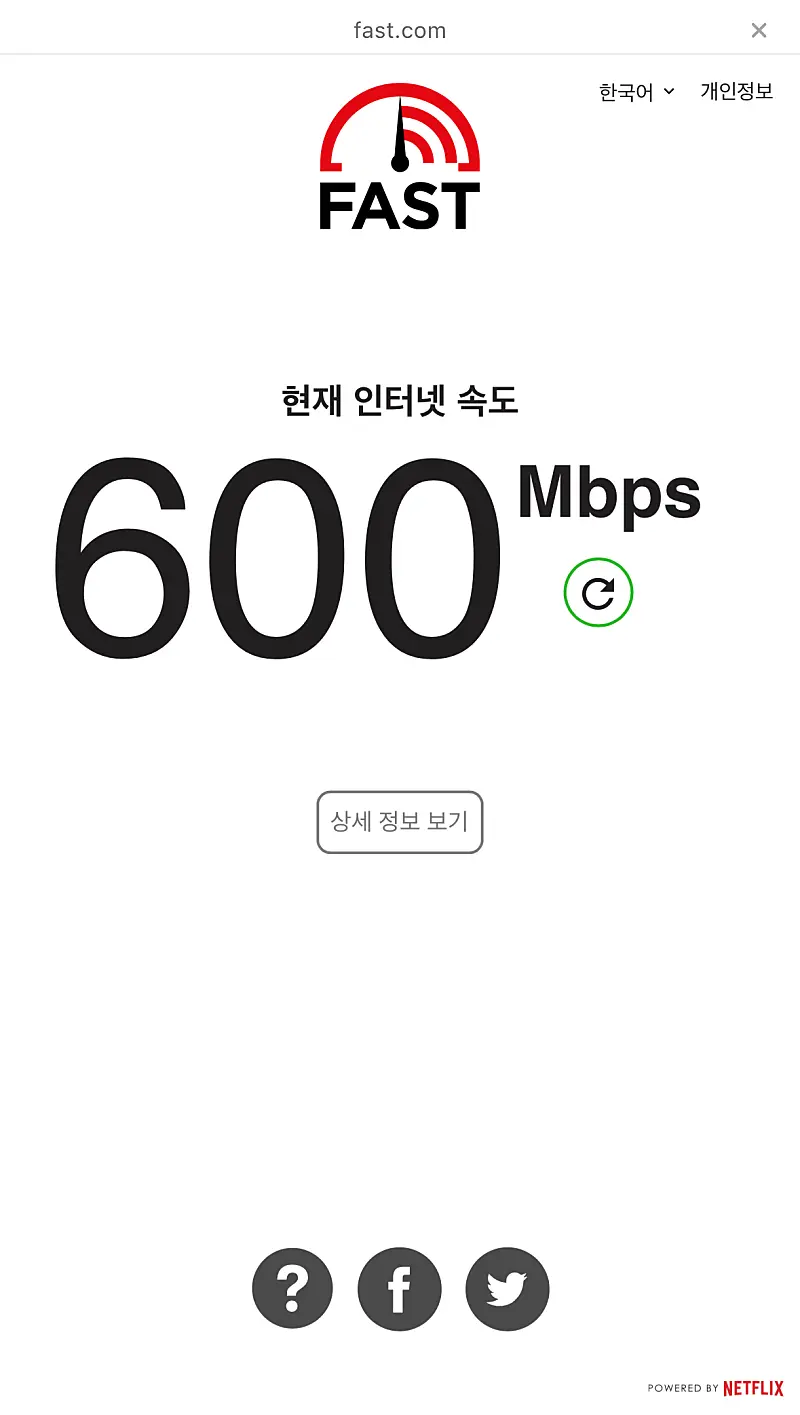800x1415 pixels.
Task: Tap the 상세 정보 보기 button
Action: click(x=400, y=822)
